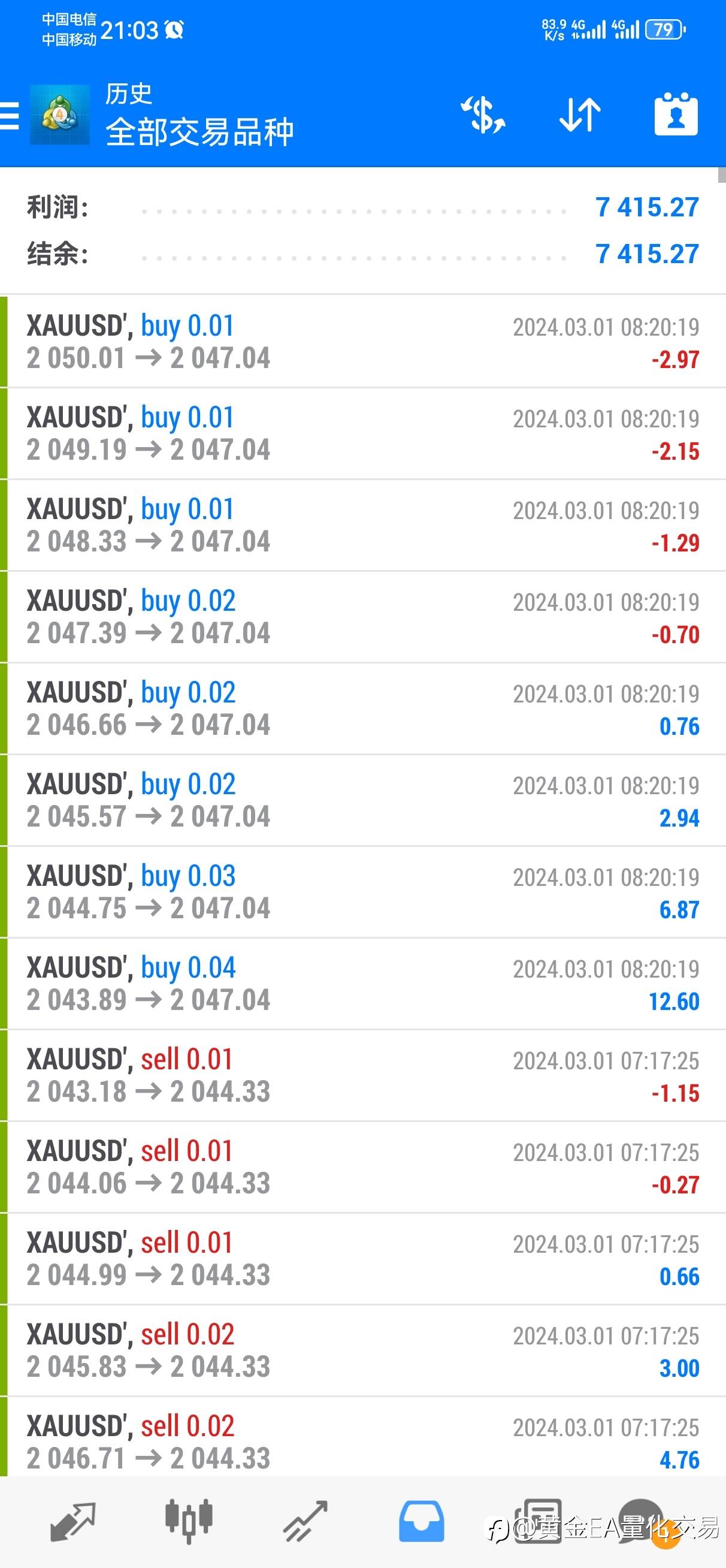The image size is (726, 1568).
Task: Expand the buy 0.01 trade at 2 049.19
Action: click(x=362, y=433)
